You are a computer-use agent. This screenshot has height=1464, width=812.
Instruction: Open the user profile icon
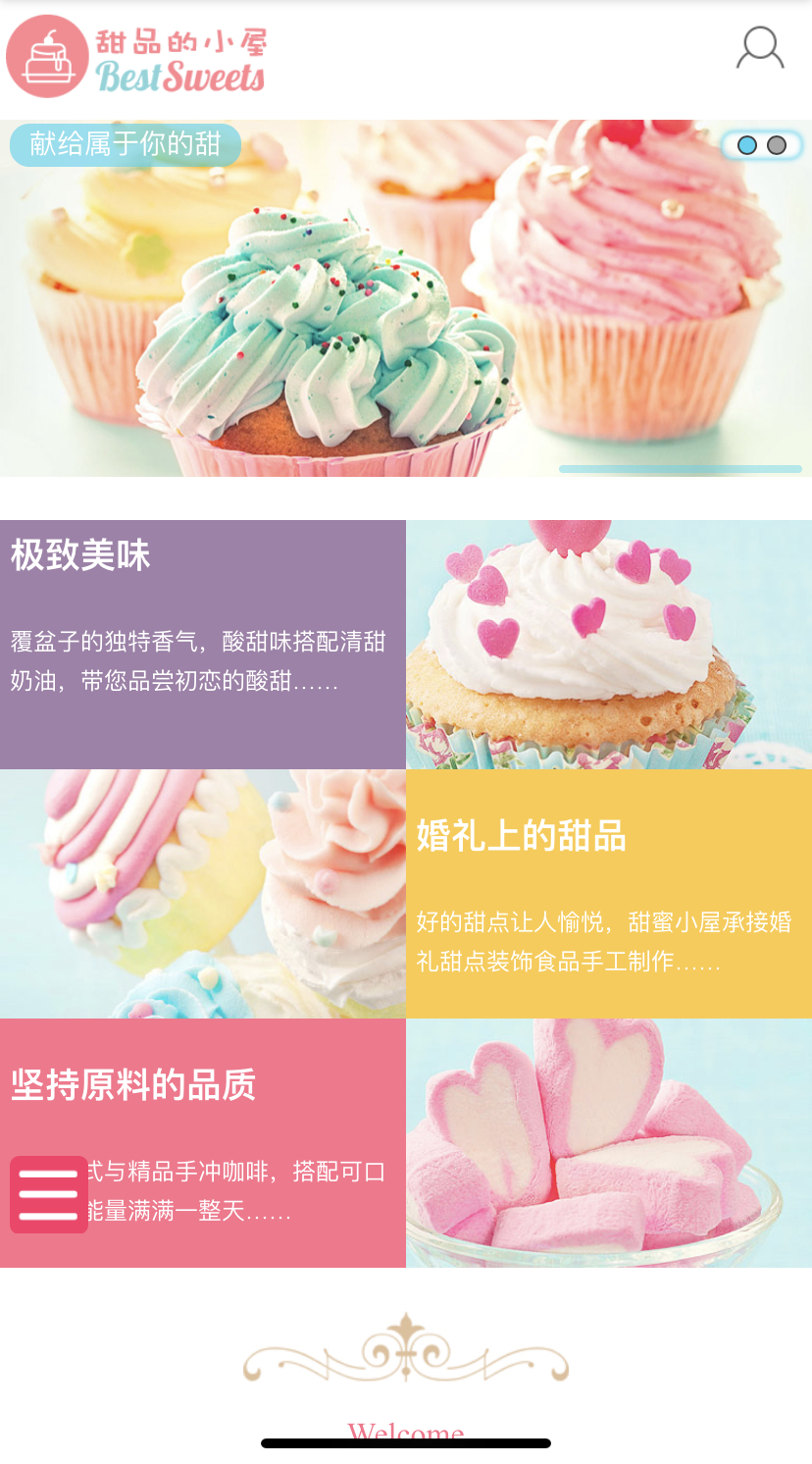760,49
